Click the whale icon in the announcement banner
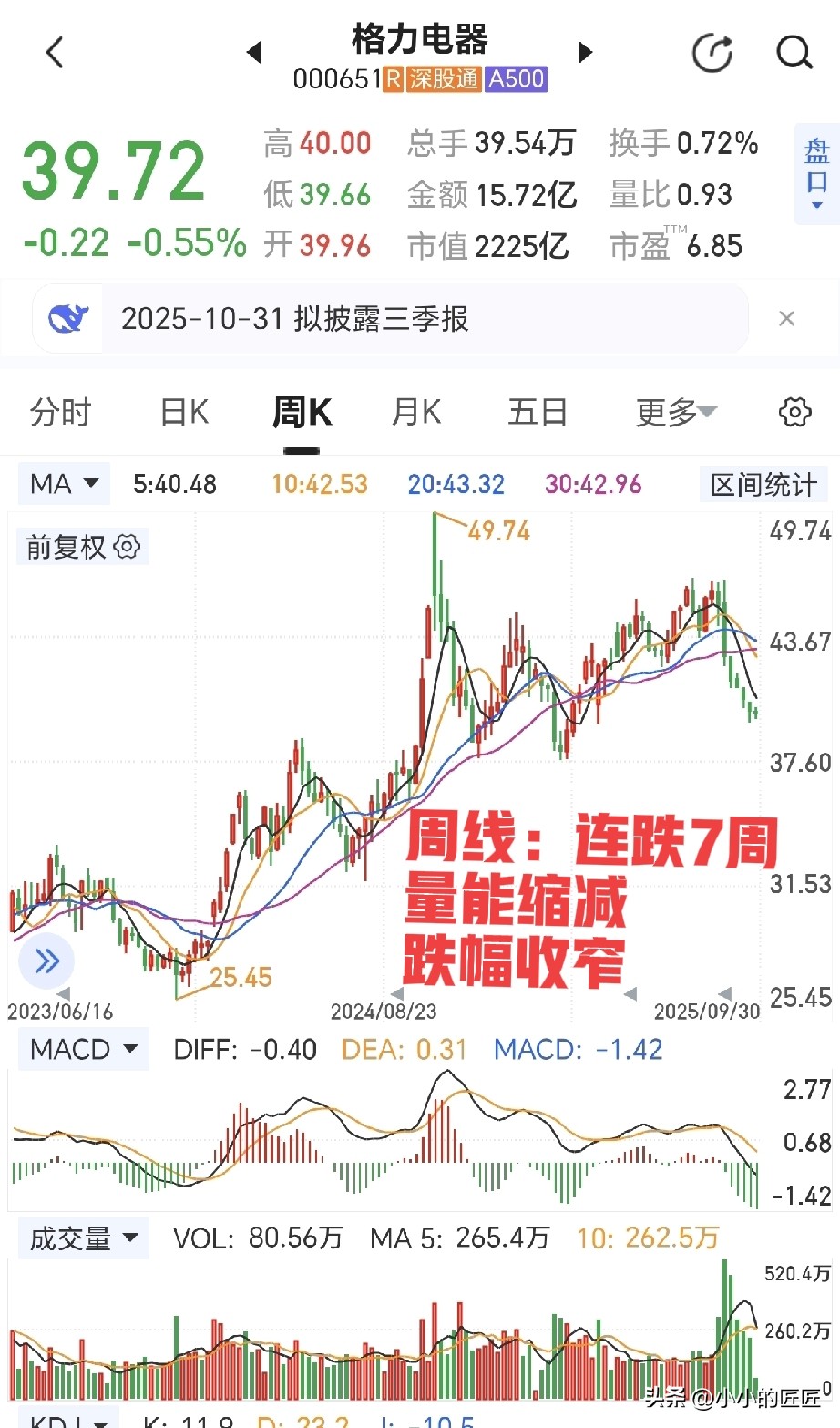The height and width of the screenshot is (1428, 840). 67,318
